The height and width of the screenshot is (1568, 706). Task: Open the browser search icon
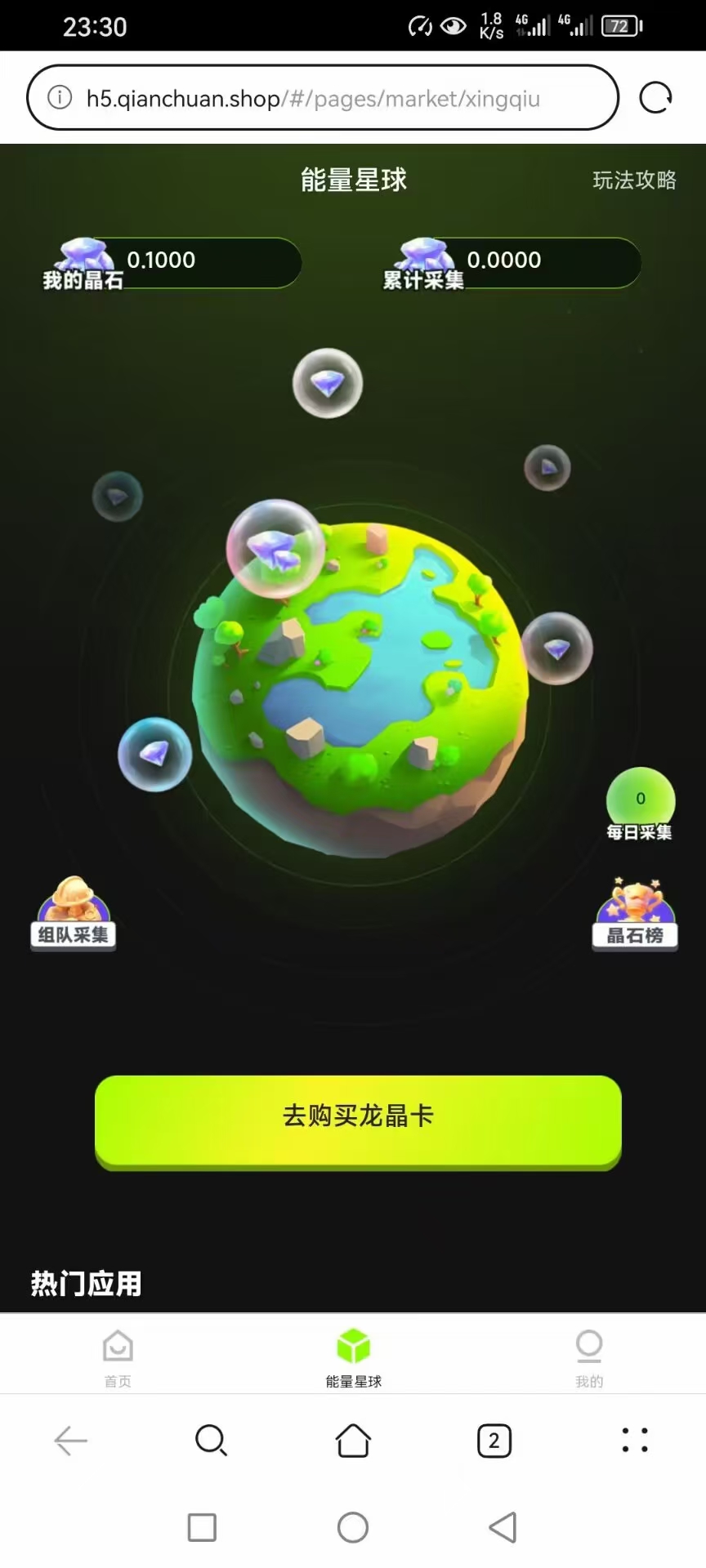point(211,1441)
